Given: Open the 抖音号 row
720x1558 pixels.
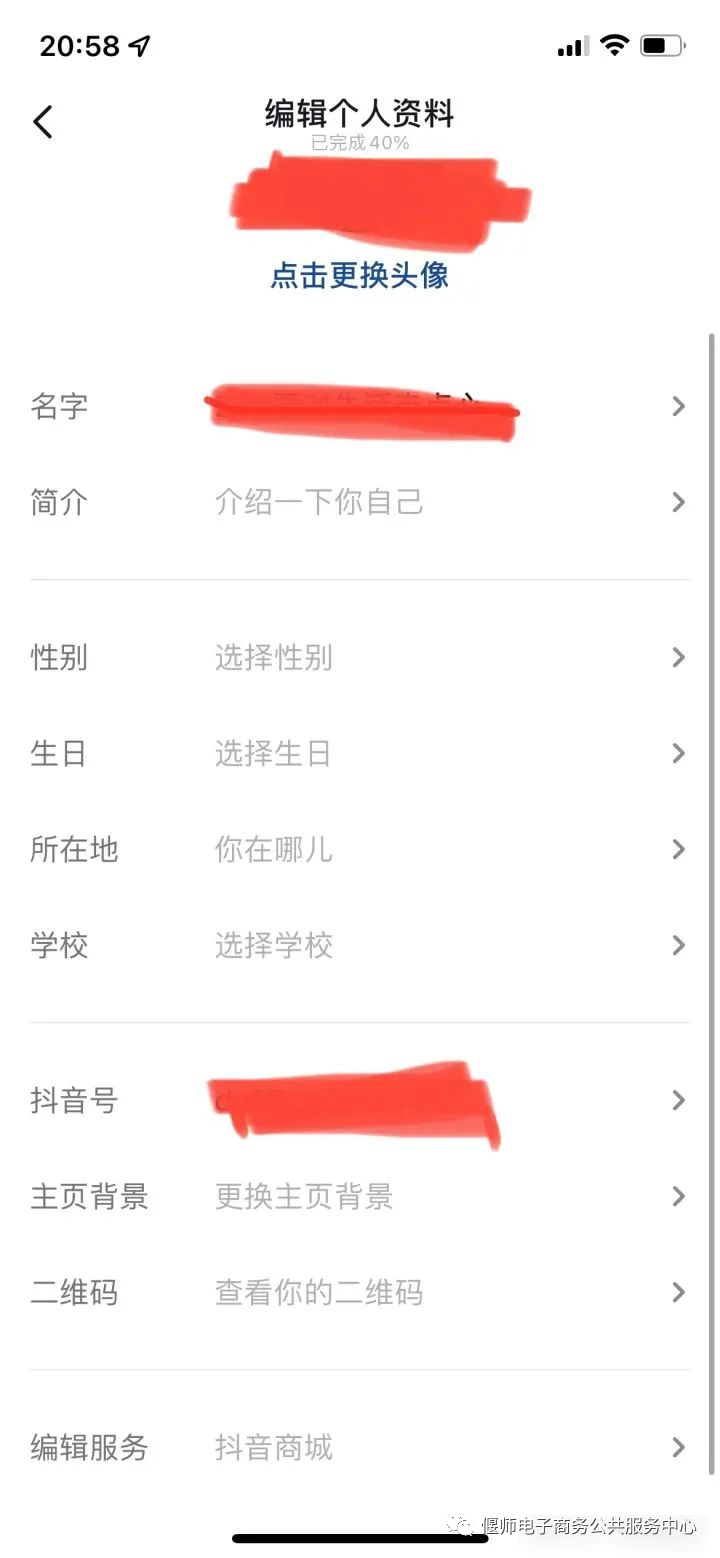Looking at the screenshot, I should click(359, 1101).
